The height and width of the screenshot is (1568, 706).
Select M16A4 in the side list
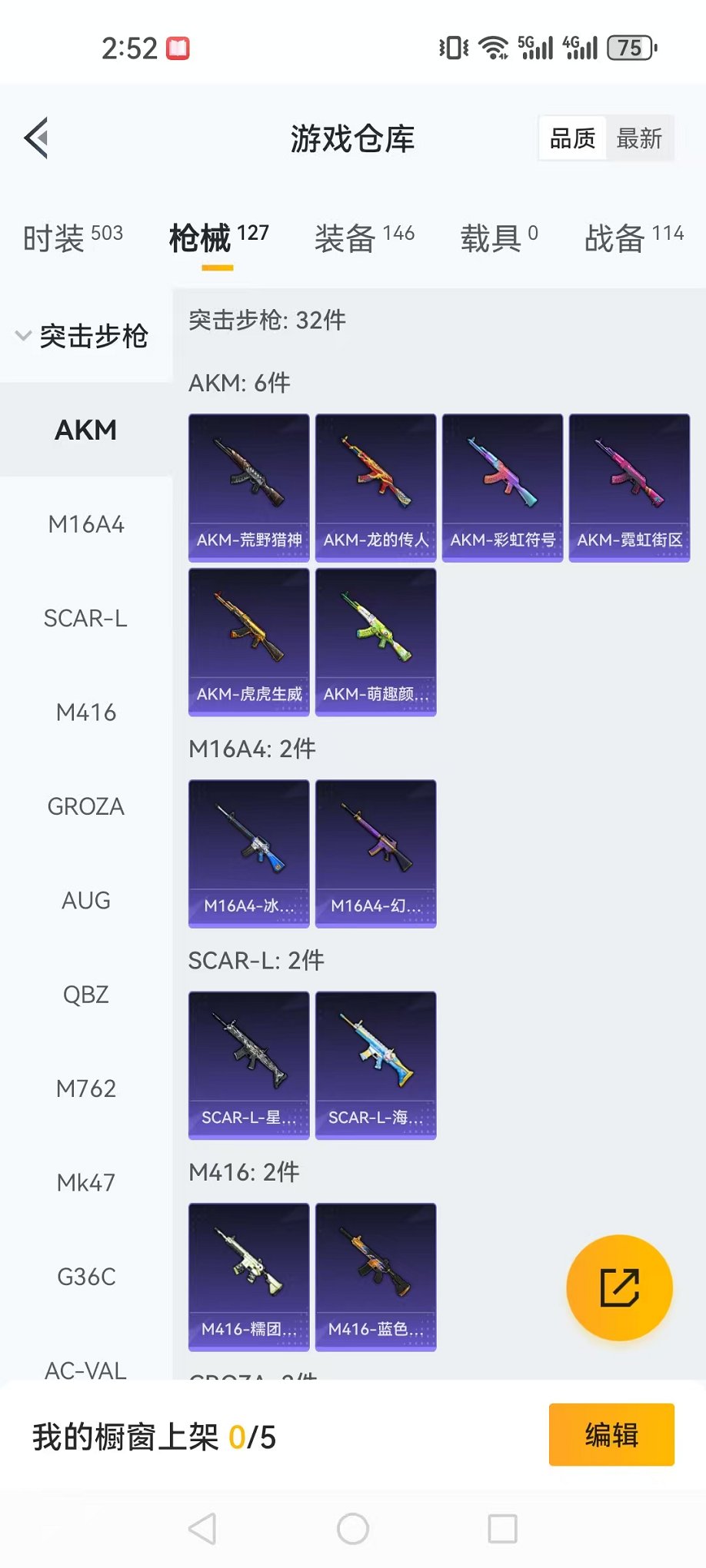86,524
